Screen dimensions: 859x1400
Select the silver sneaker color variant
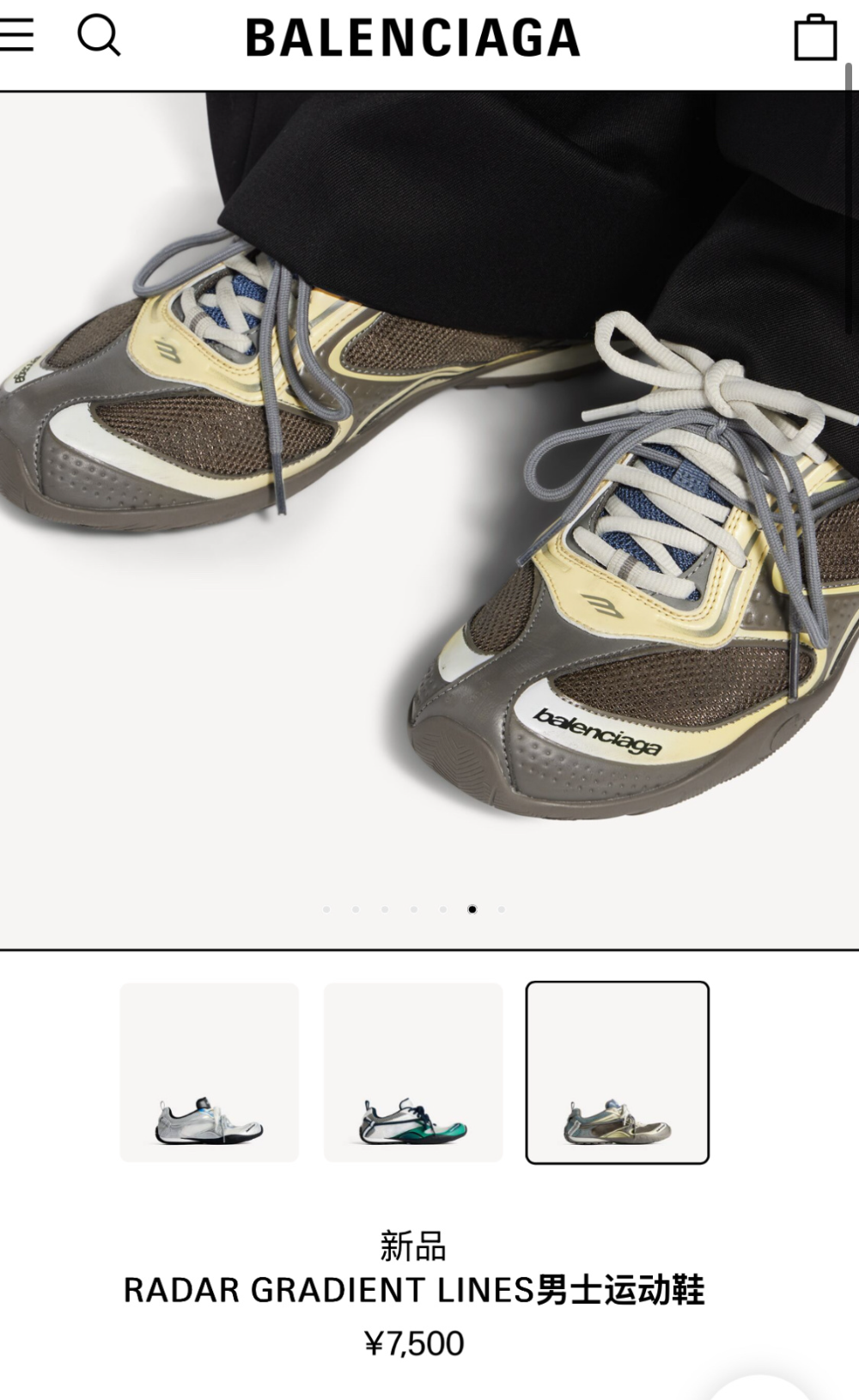[210, 1073]
